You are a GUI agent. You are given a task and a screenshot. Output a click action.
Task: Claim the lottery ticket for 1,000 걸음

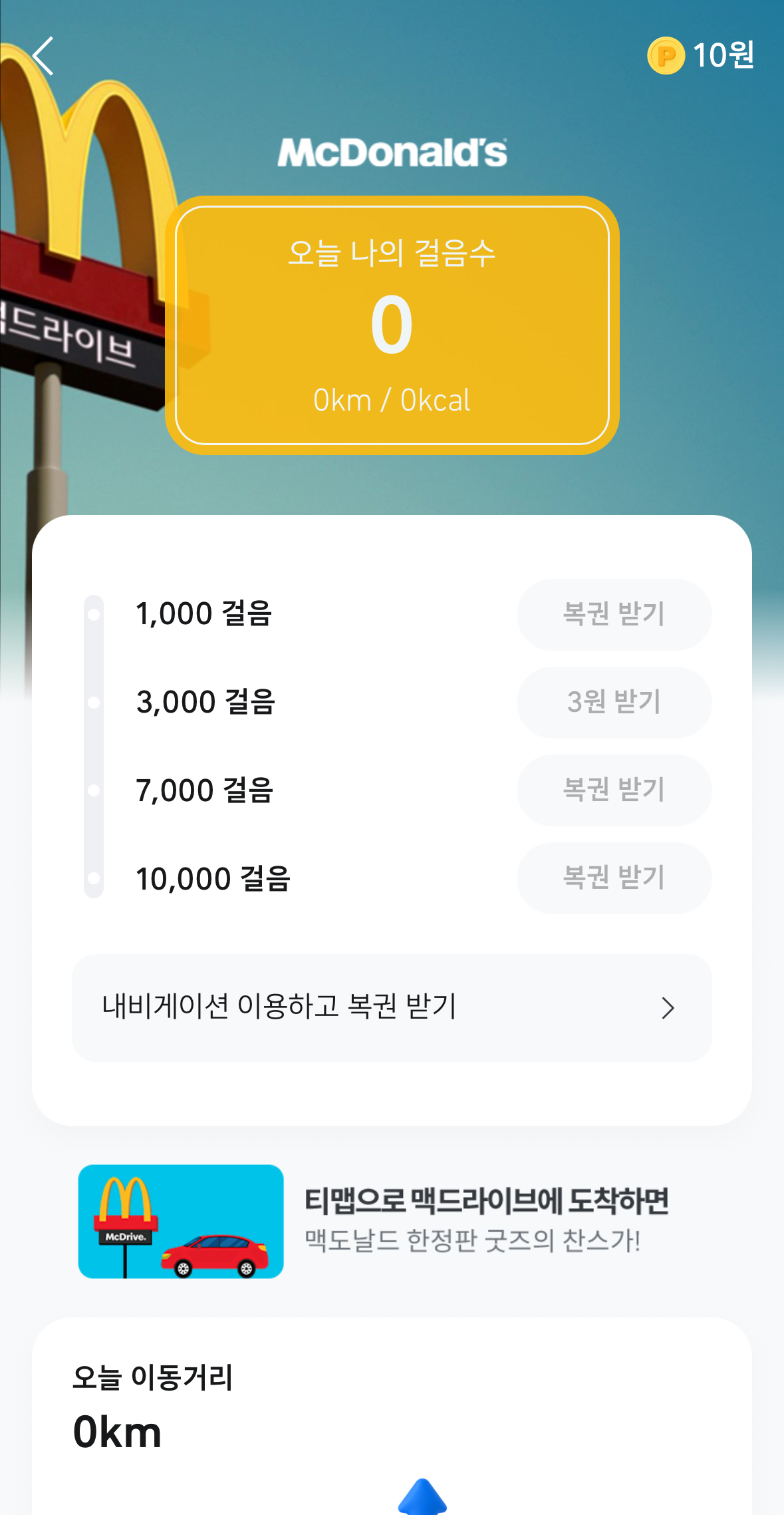614,614
